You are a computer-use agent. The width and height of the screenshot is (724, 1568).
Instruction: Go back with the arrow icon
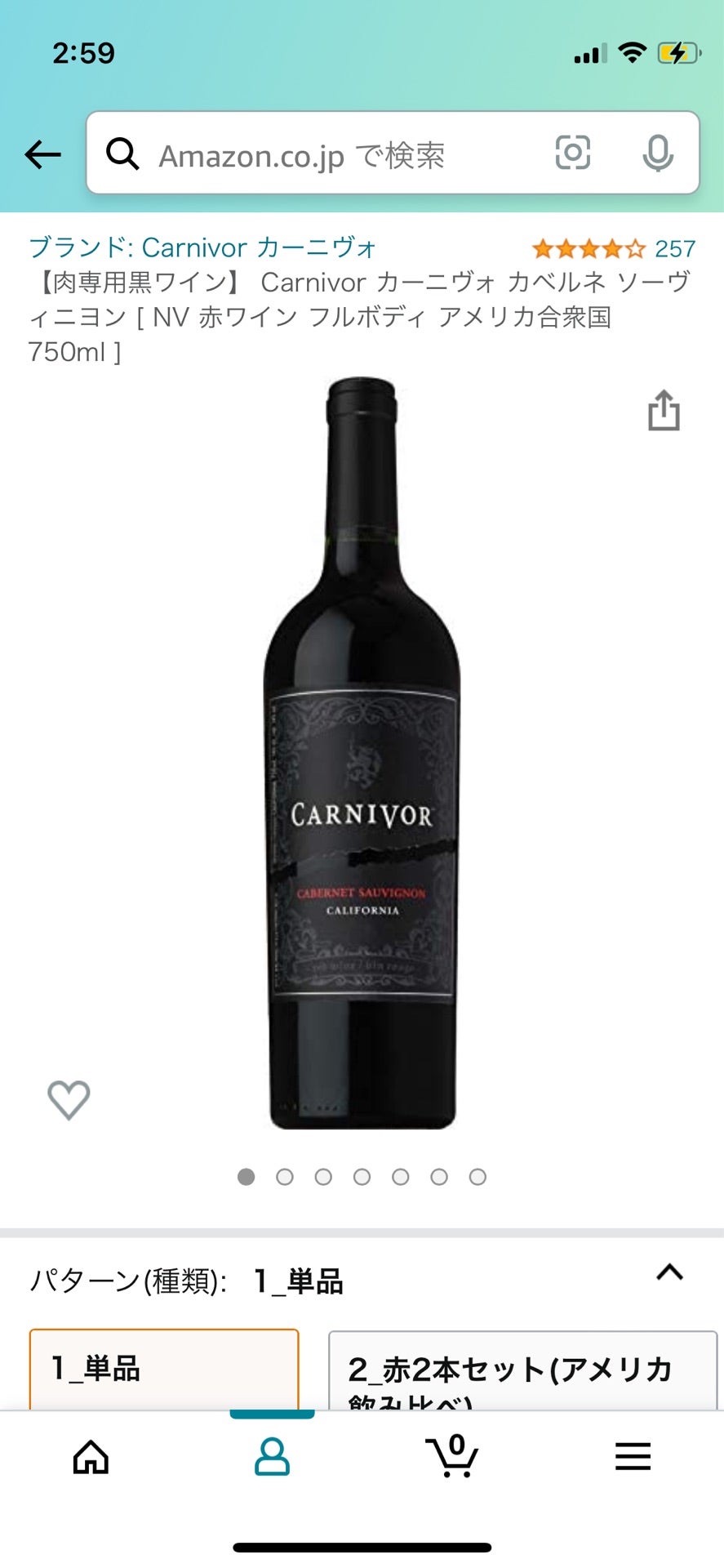coord(42,154)
